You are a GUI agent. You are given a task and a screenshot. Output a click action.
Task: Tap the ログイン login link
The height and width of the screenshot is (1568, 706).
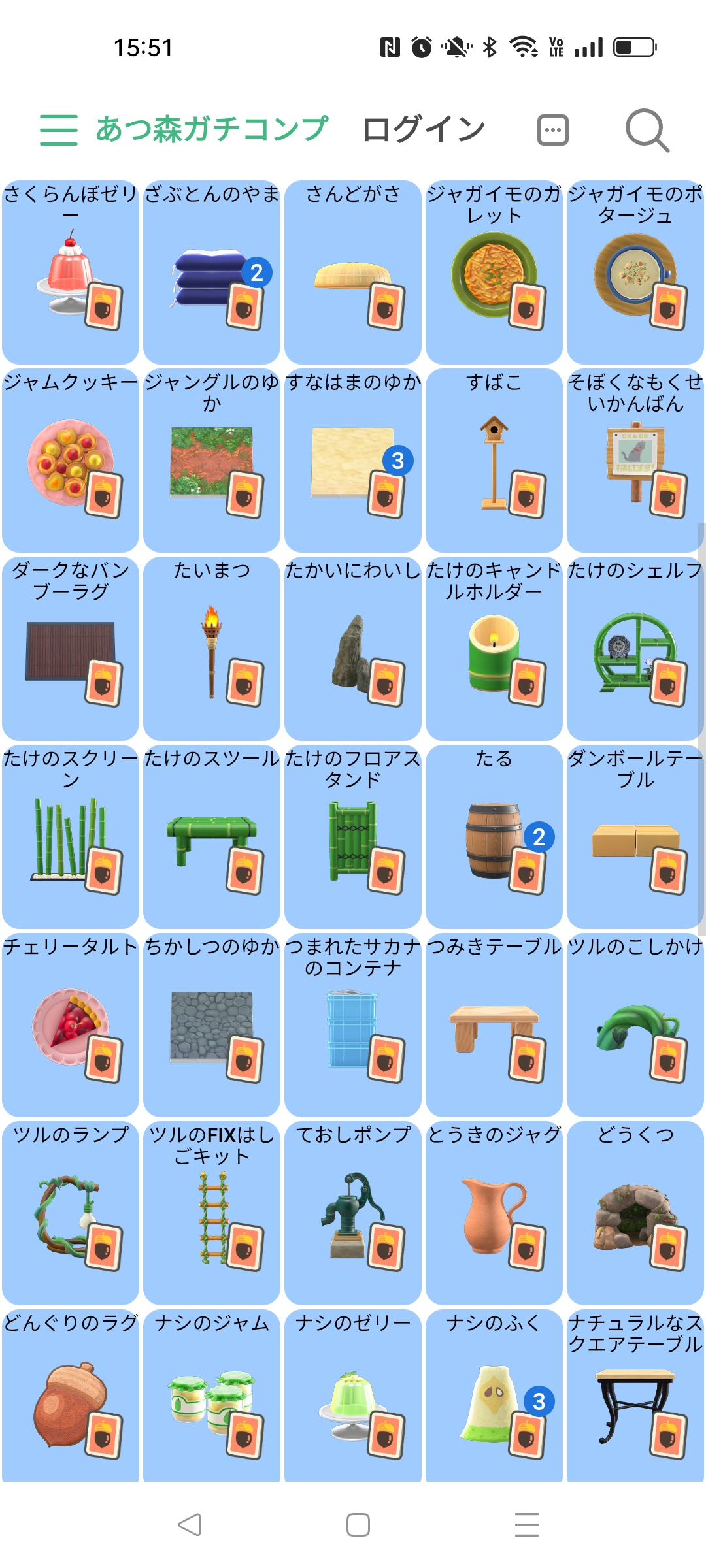(424, 129)
